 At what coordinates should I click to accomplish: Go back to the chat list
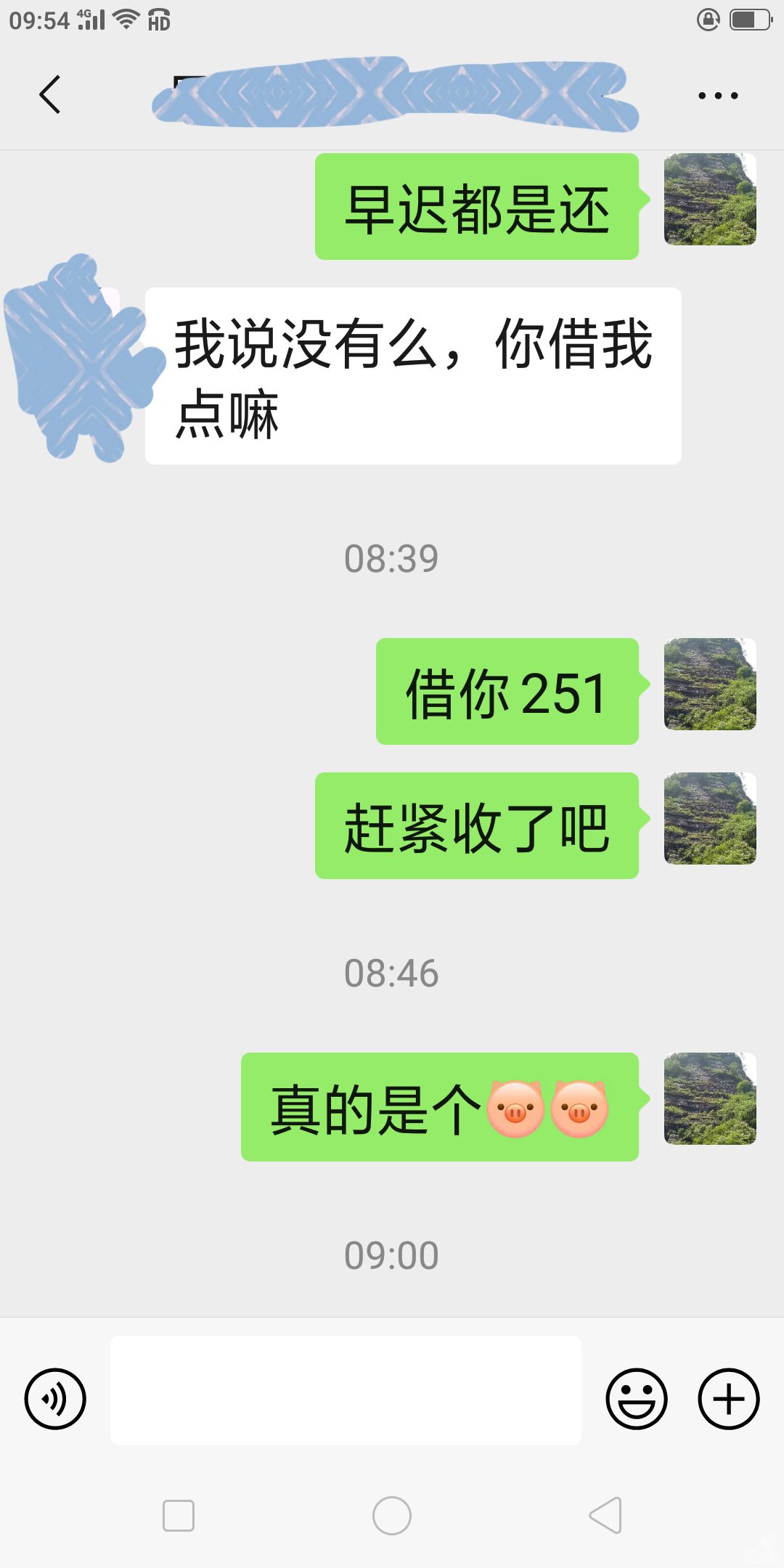[x=49, y=94]
